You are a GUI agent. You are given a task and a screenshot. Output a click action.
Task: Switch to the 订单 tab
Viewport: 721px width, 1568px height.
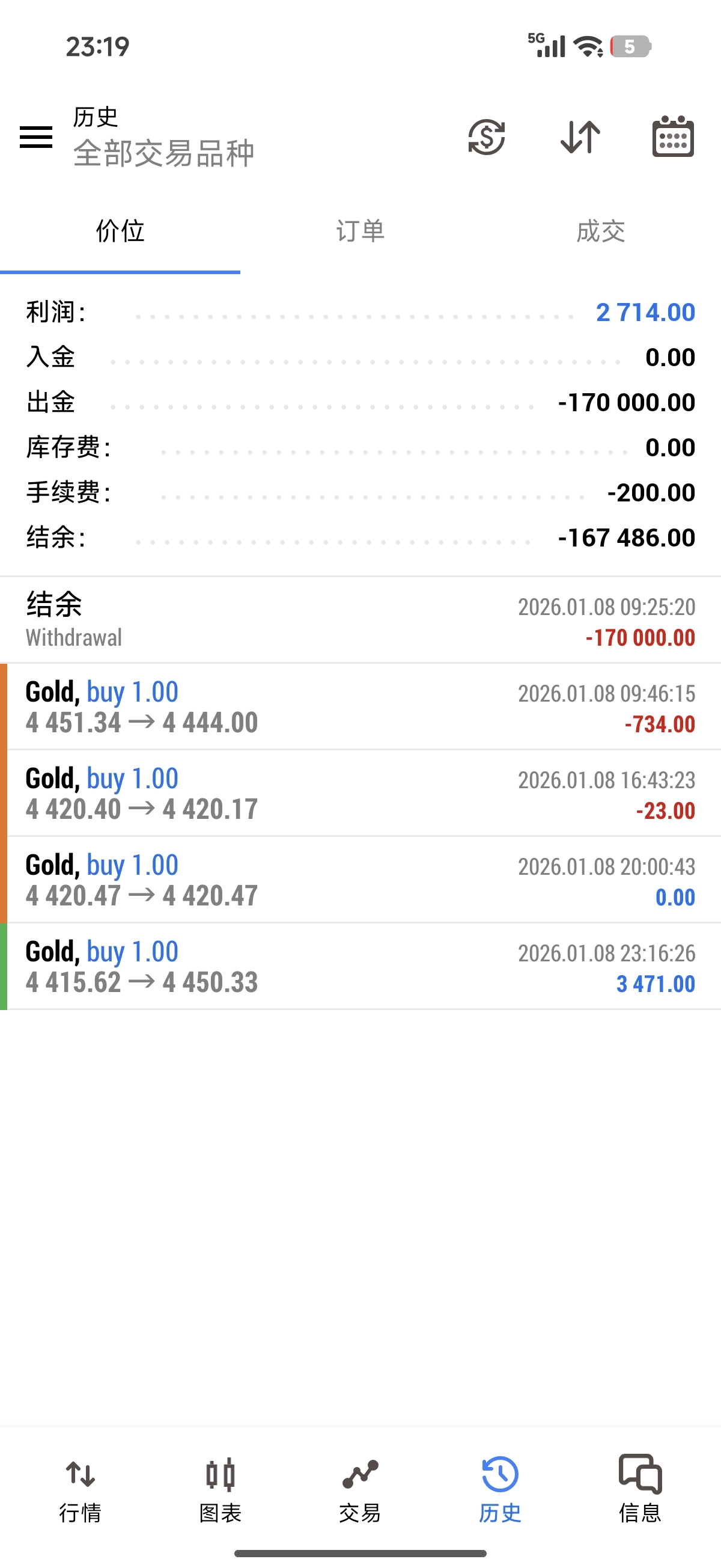360,231
